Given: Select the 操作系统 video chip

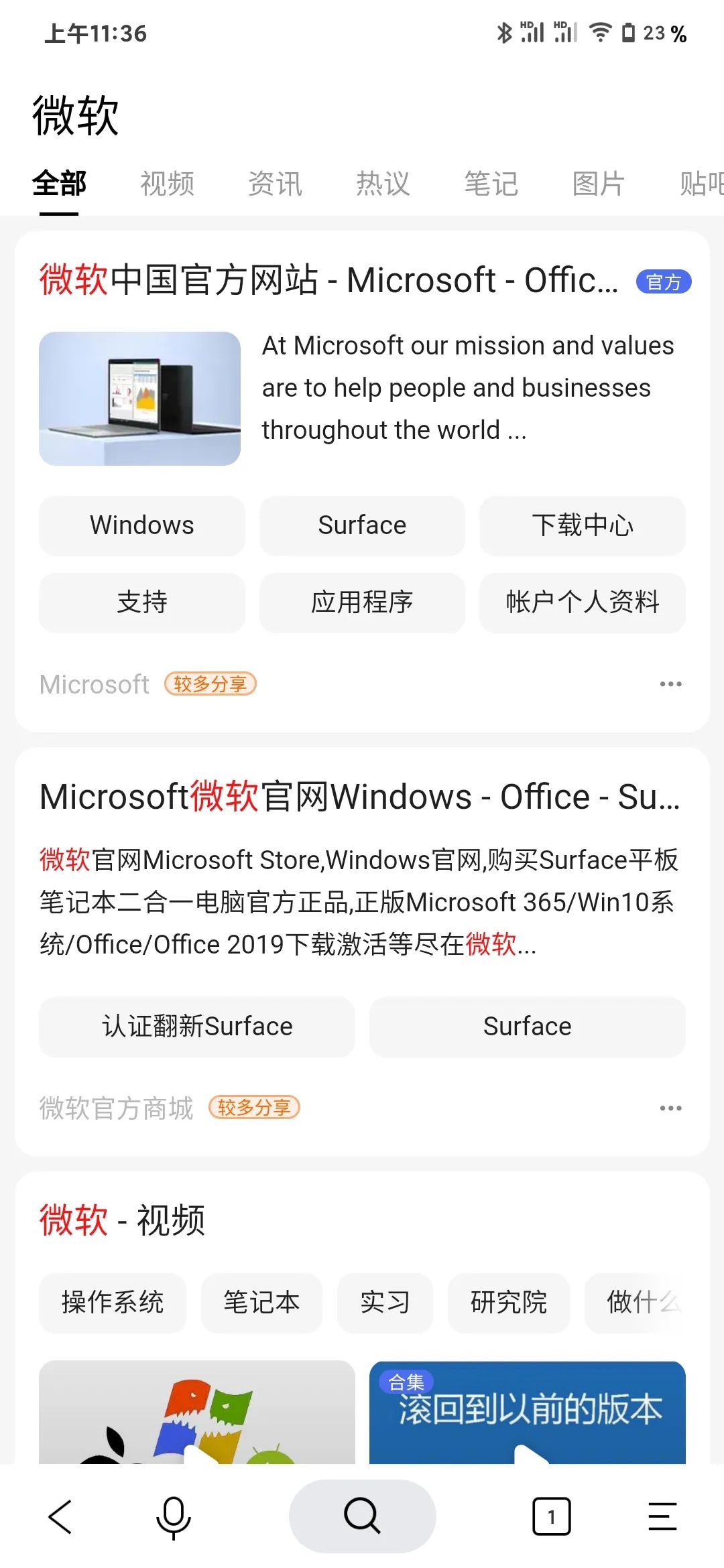Looking at the screenshot, I should click(x=113, y=1303).
